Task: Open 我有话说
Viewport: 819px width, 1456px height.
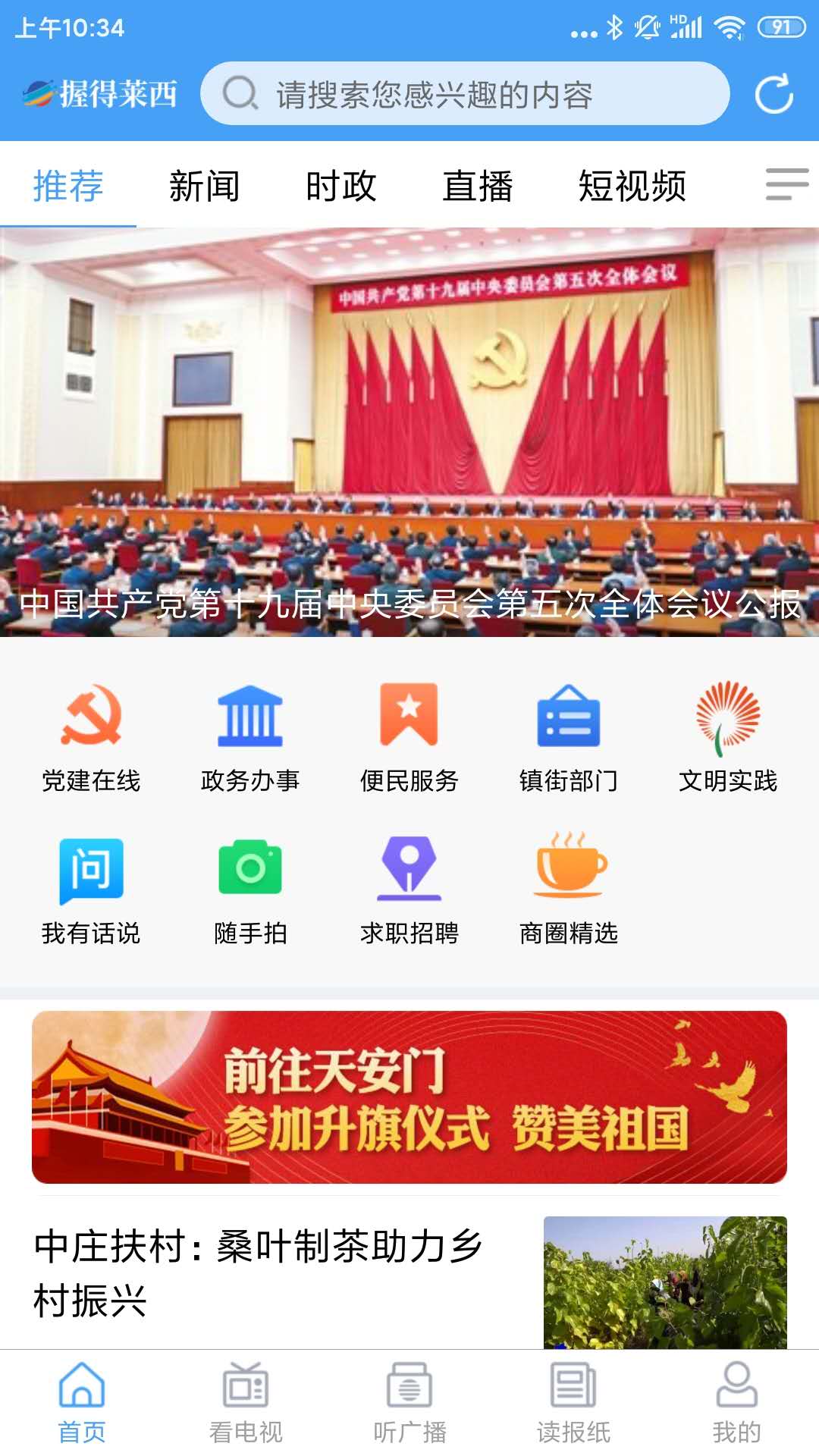Action: [91, 889]
